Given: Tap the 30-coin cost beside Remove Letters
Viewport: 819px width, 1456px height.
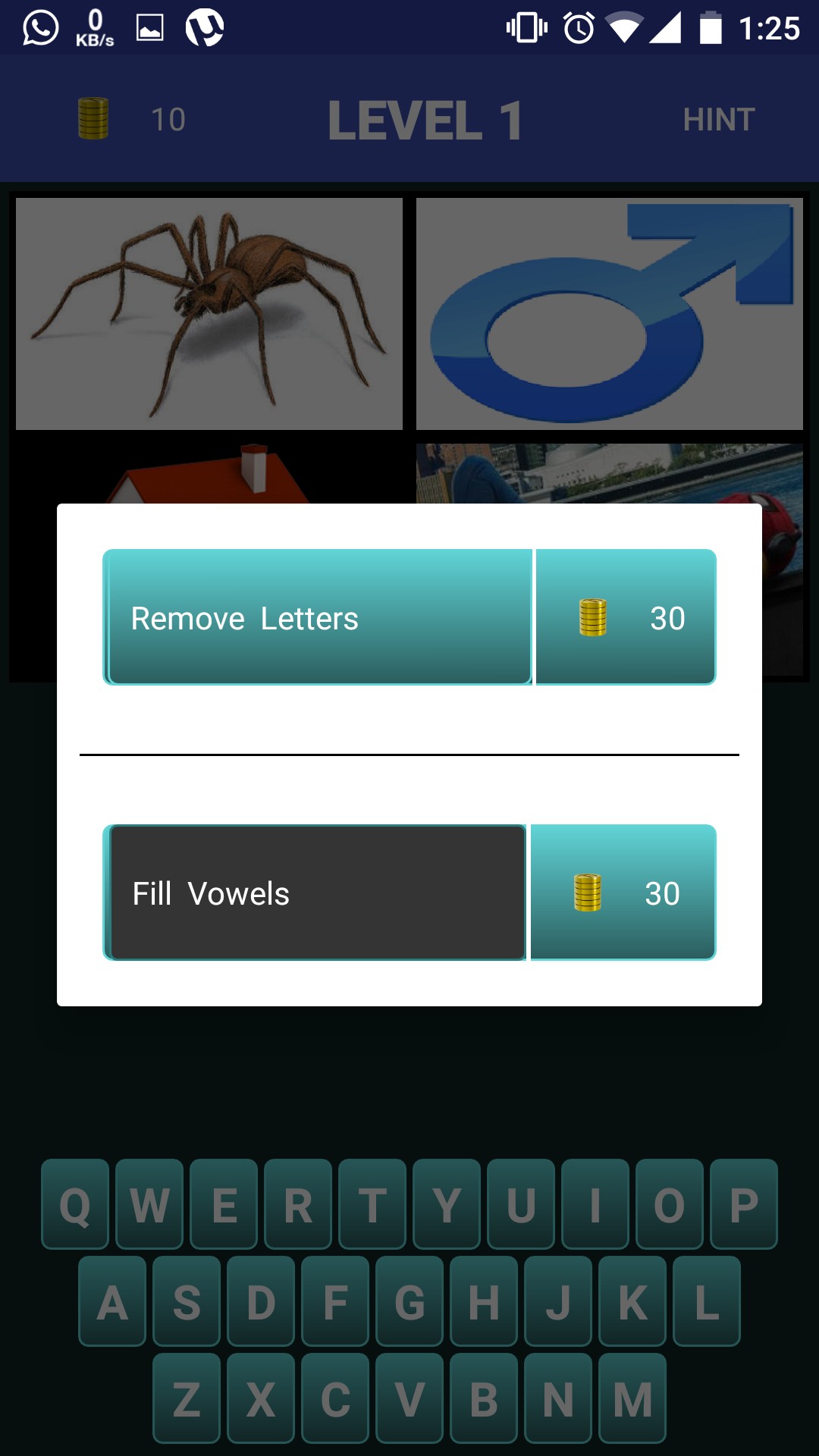Looking at the screenshot, I should 626,617.
